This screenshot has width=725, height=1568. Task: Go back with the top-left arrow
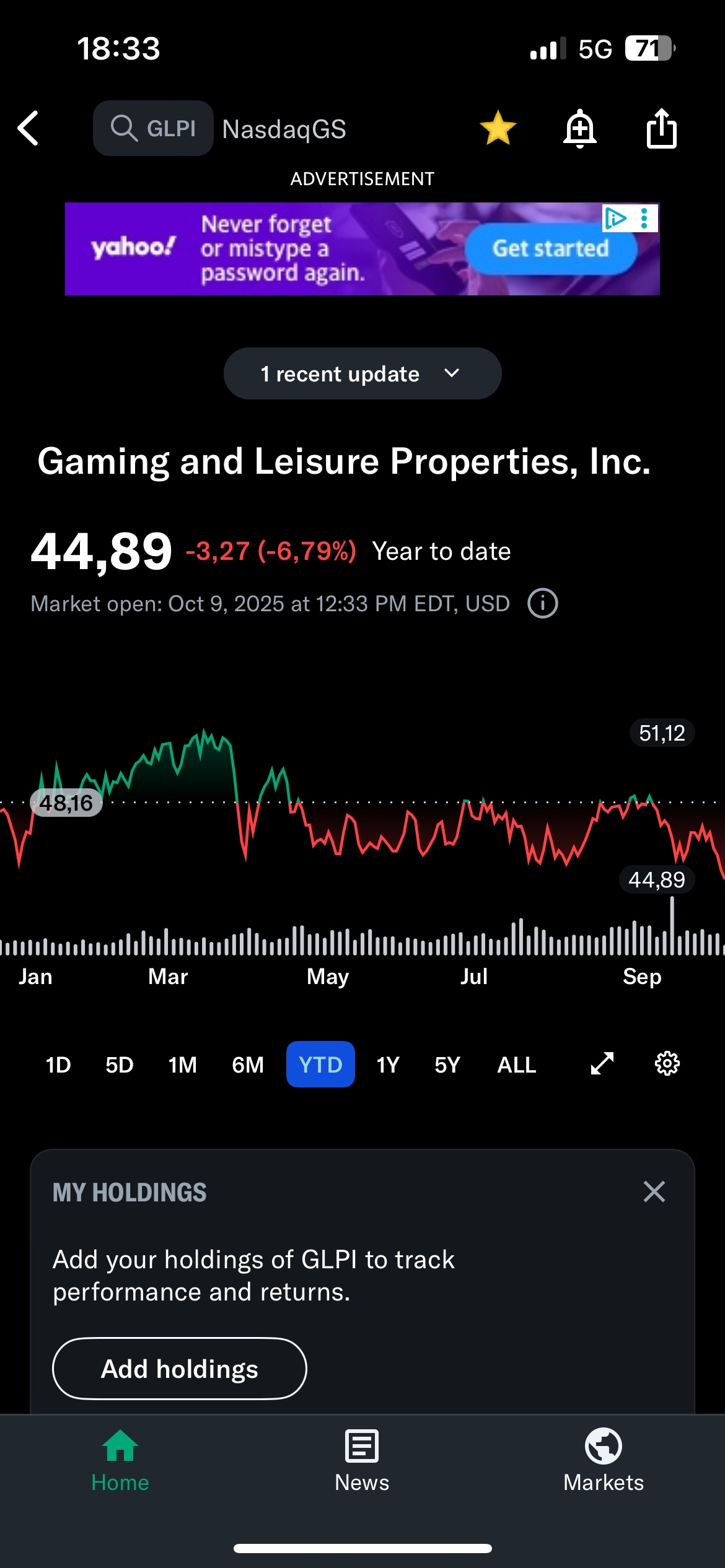point(29,129)
